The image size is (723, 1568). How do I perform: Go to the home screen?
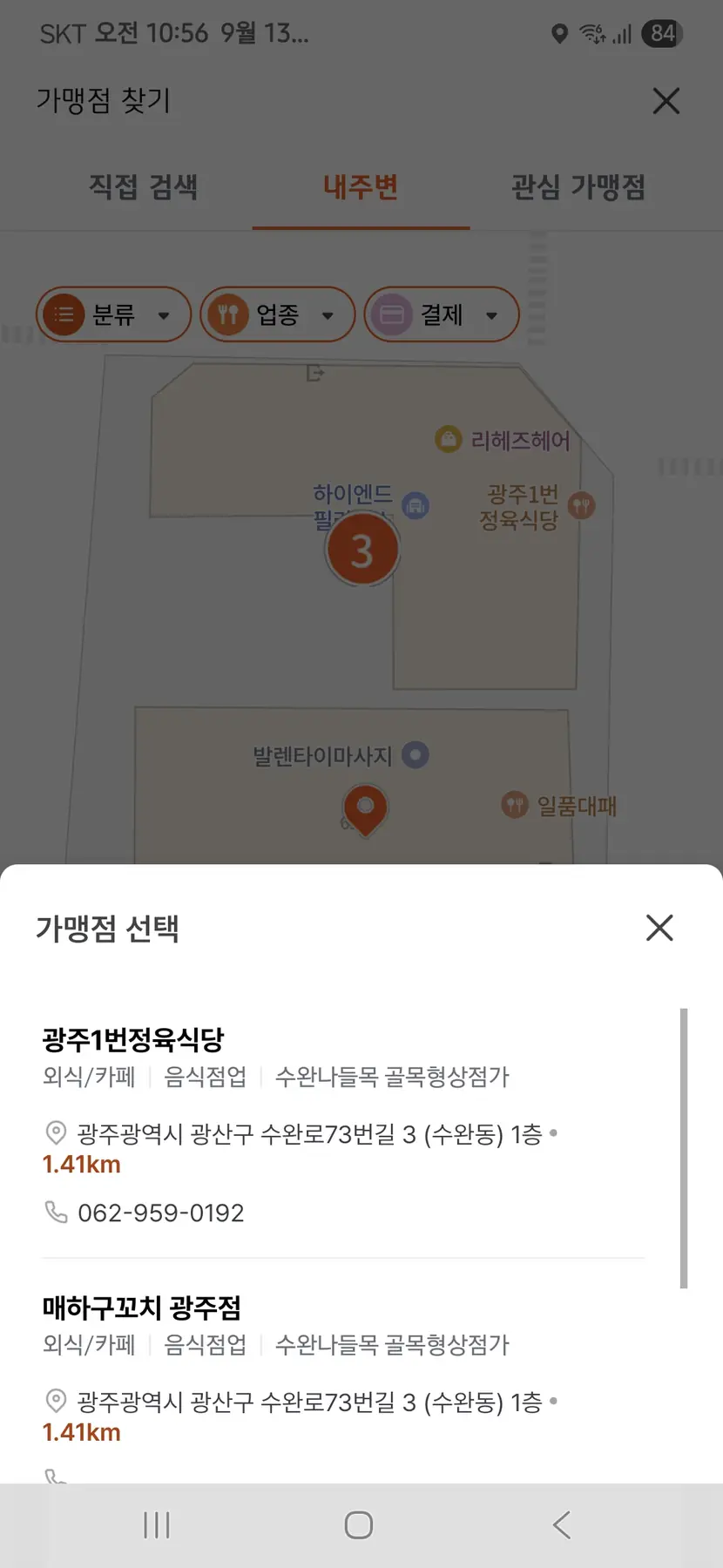click(359, 1524)
